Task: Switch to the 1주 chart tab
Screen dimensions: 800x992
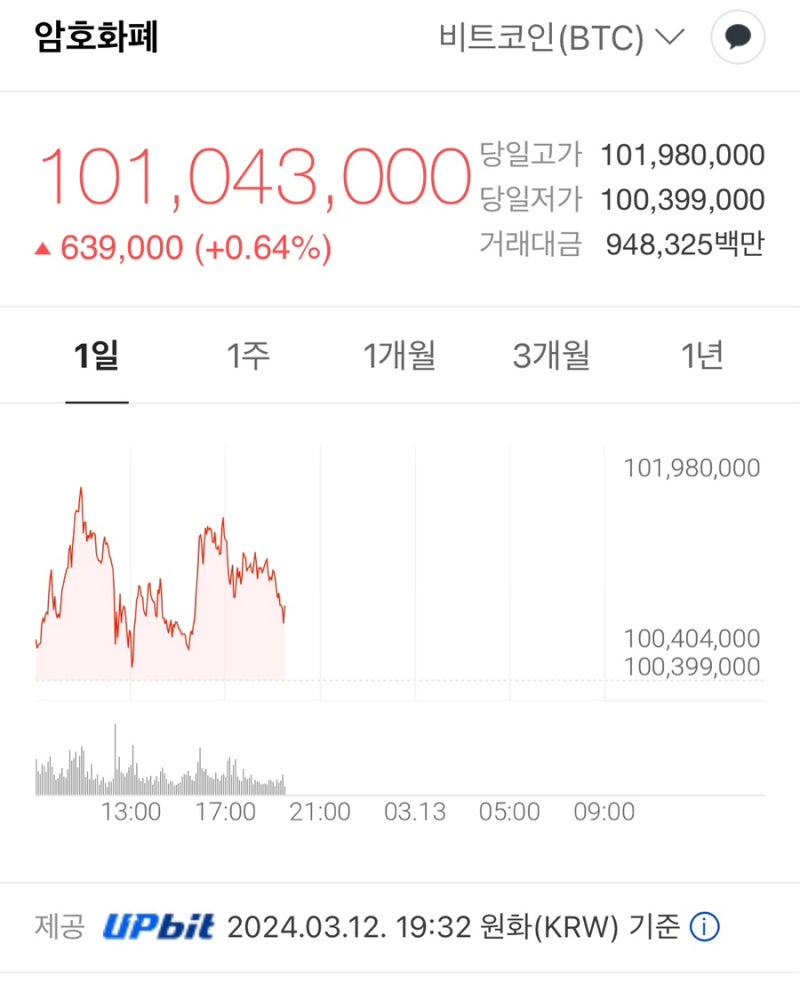Action: (250, 355)
